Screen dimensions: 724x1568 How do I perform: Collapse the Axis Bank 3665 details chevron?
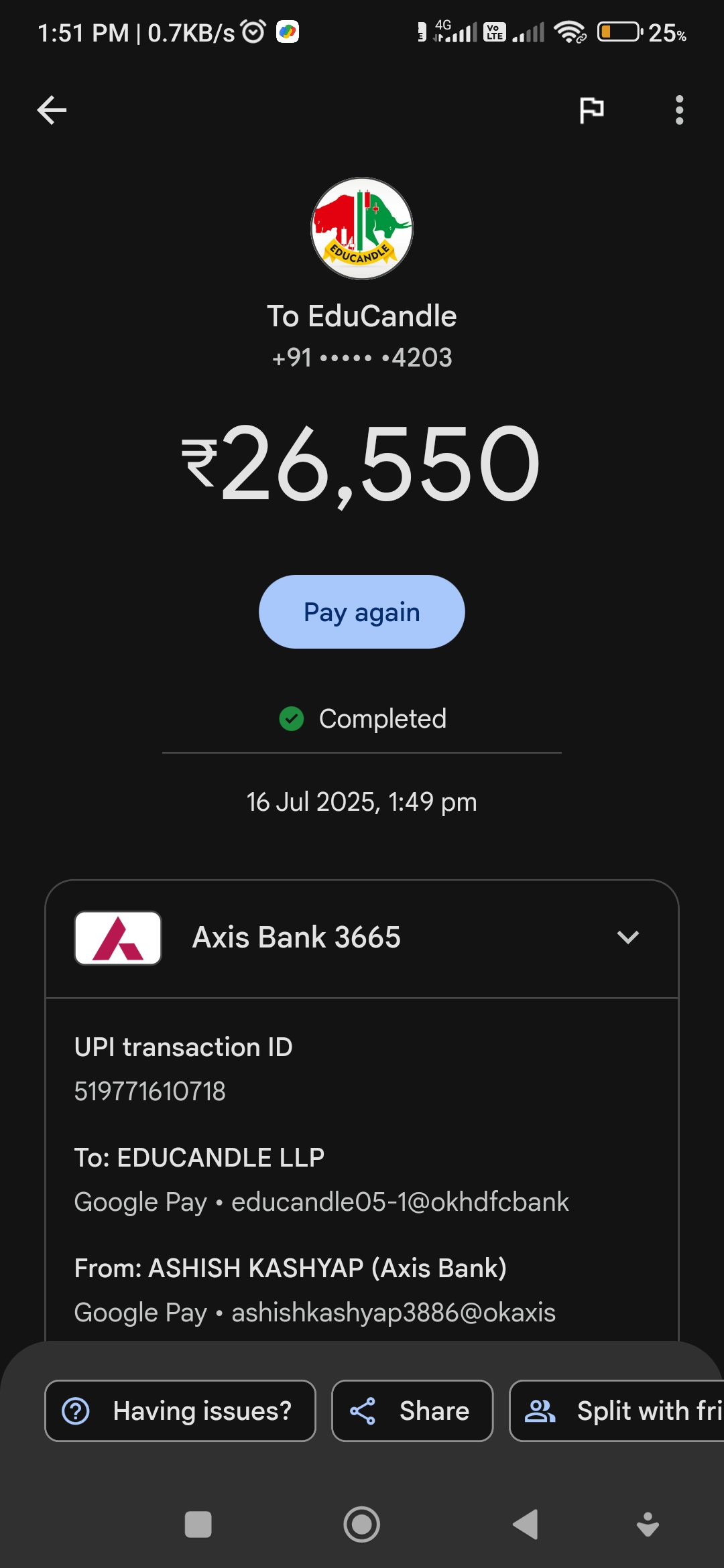627,937
